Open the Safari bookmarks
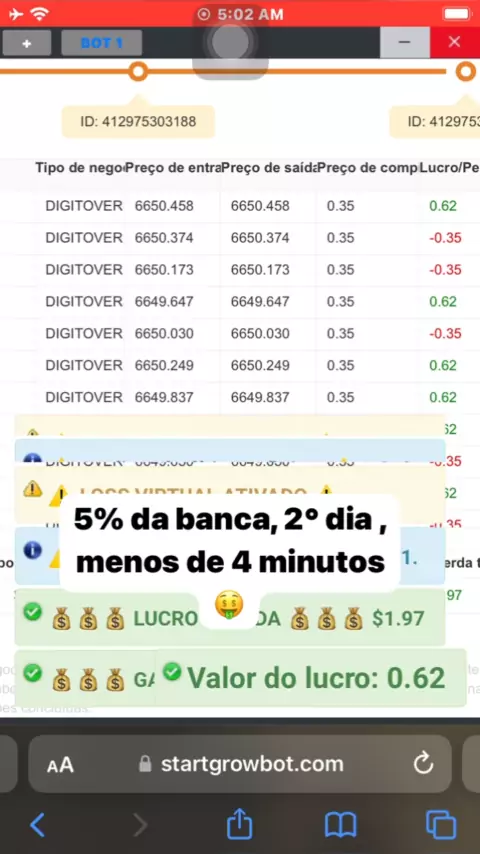This screenshot has width=480, height=854. coord(341,825)
